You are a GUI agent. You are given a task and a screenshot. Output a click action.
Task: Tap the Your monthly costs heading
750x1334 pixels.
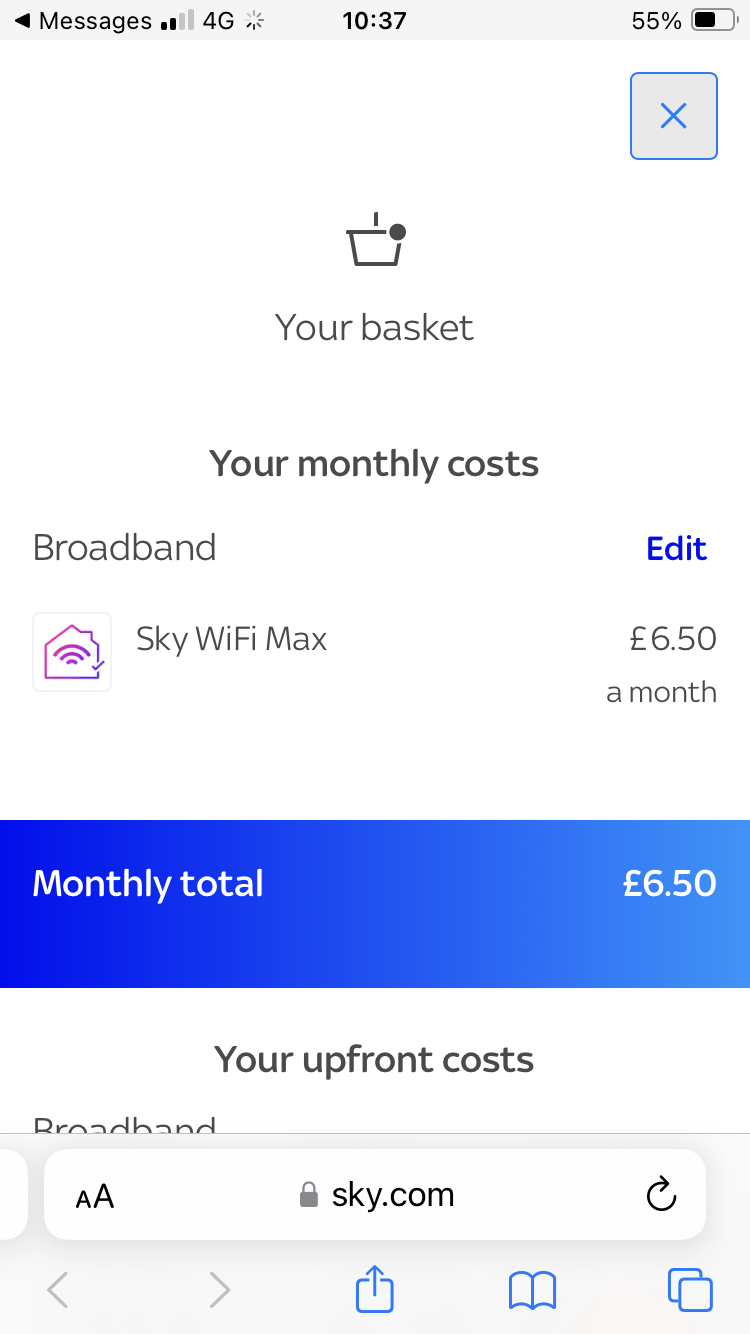[374, 463]
